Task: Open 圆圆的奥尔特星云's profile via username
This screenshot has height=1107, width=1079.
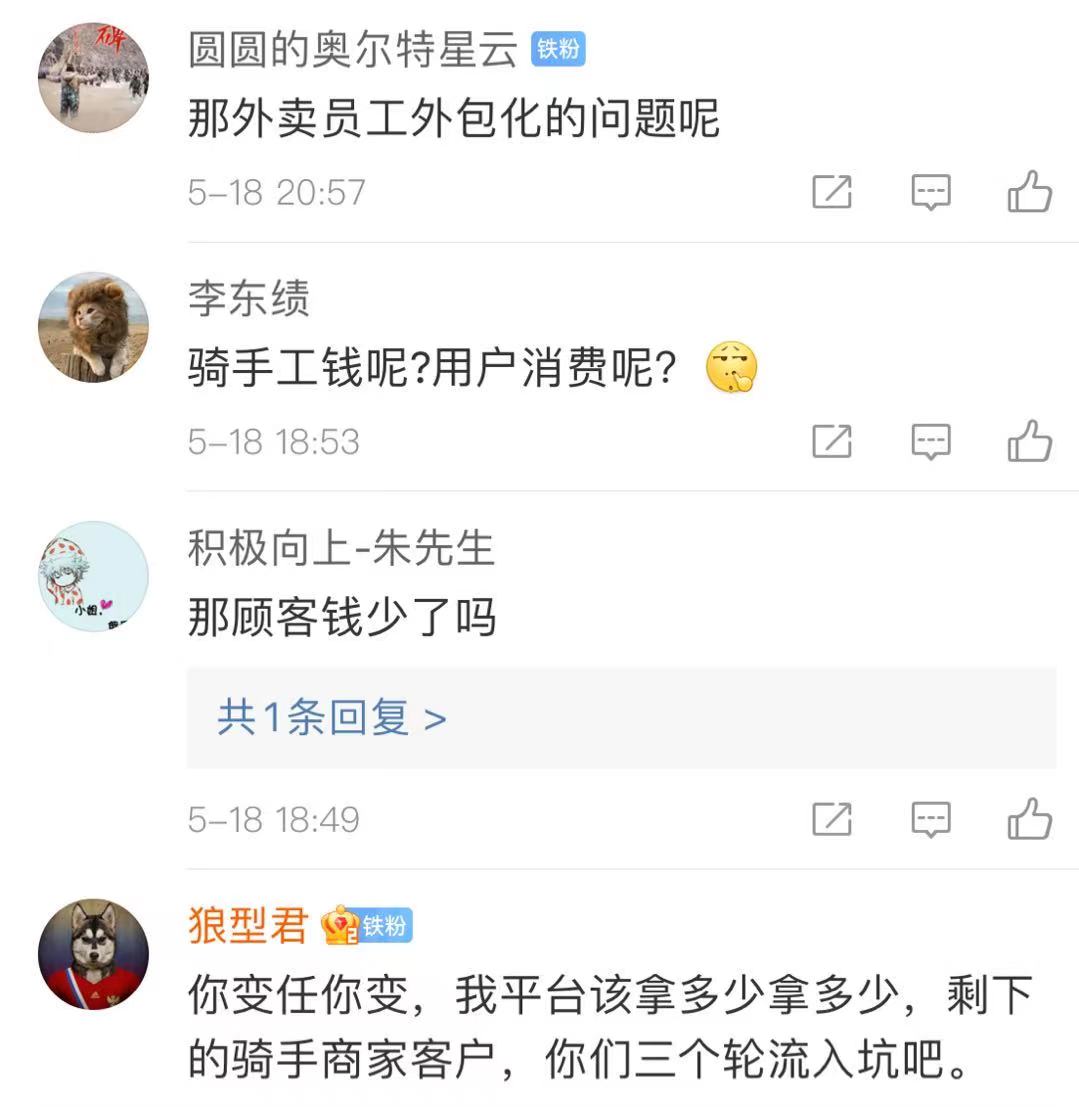Action: click(350, 50)
